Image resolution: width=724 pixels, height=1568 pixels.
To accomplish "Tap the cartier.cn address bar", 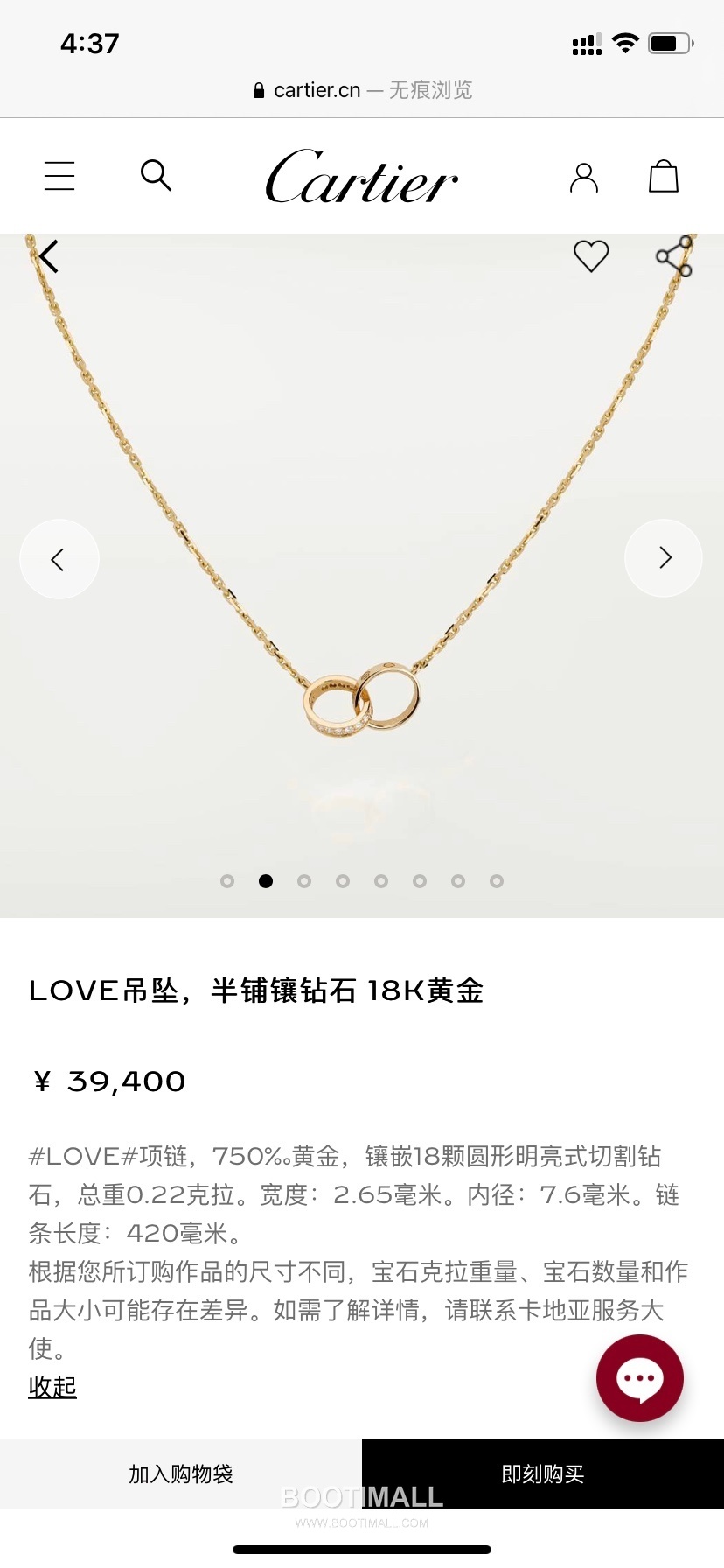I will point(362,89).
